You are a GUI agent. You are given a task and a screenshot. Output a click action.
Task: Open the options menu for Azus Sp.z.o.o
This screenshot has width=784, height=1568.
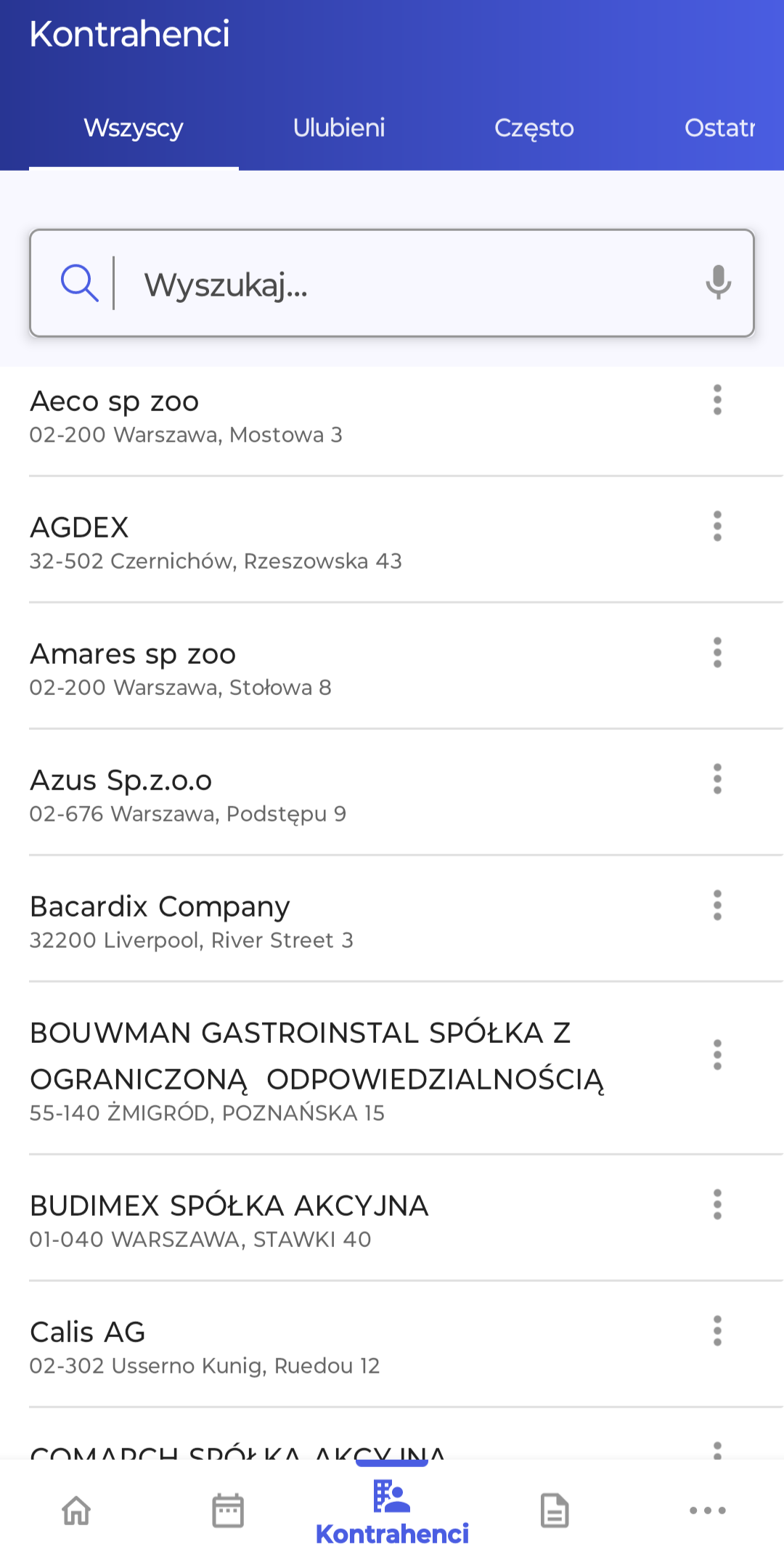717,779
